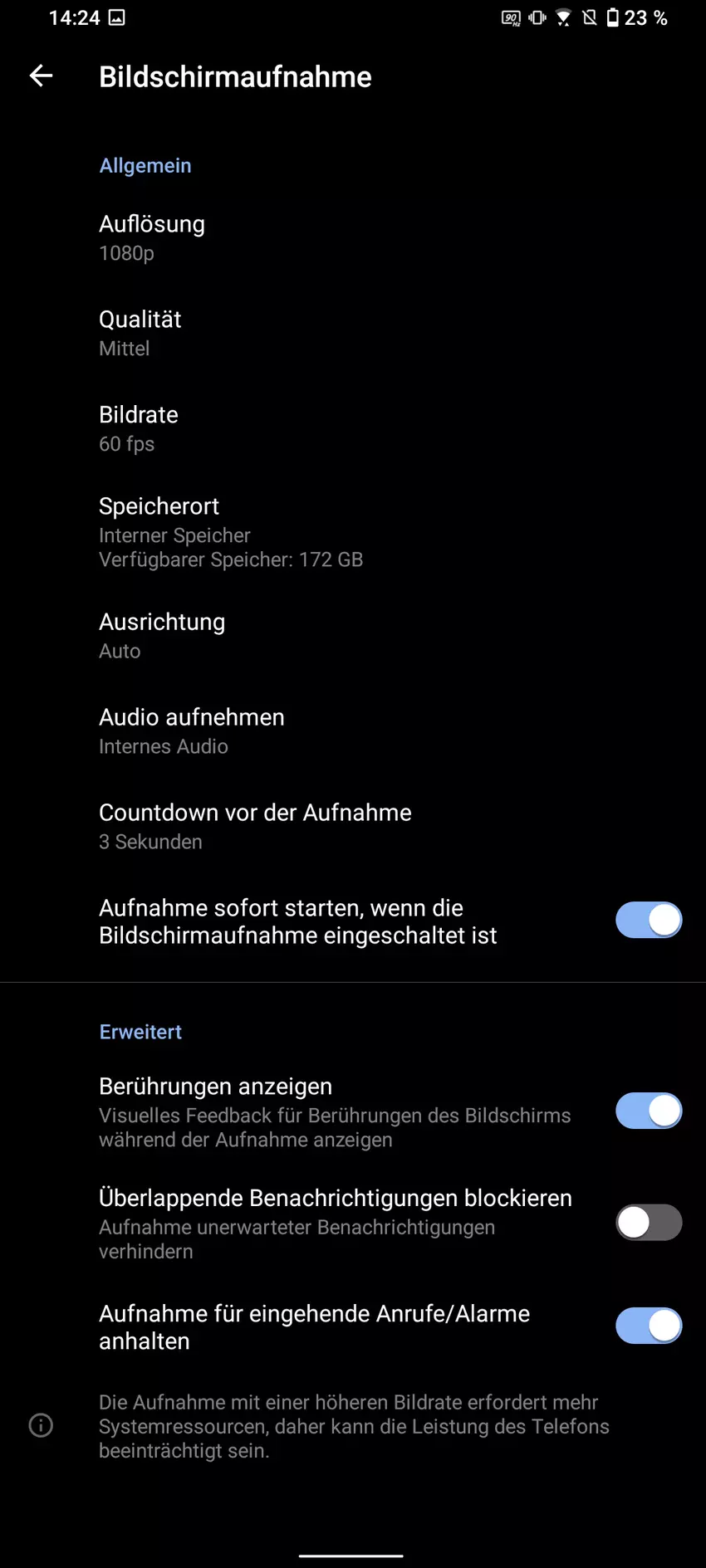The height and width of the screenshot is (1568, 706).
Task: Turn off Berührungen anzeigen
Action: 648,1111
